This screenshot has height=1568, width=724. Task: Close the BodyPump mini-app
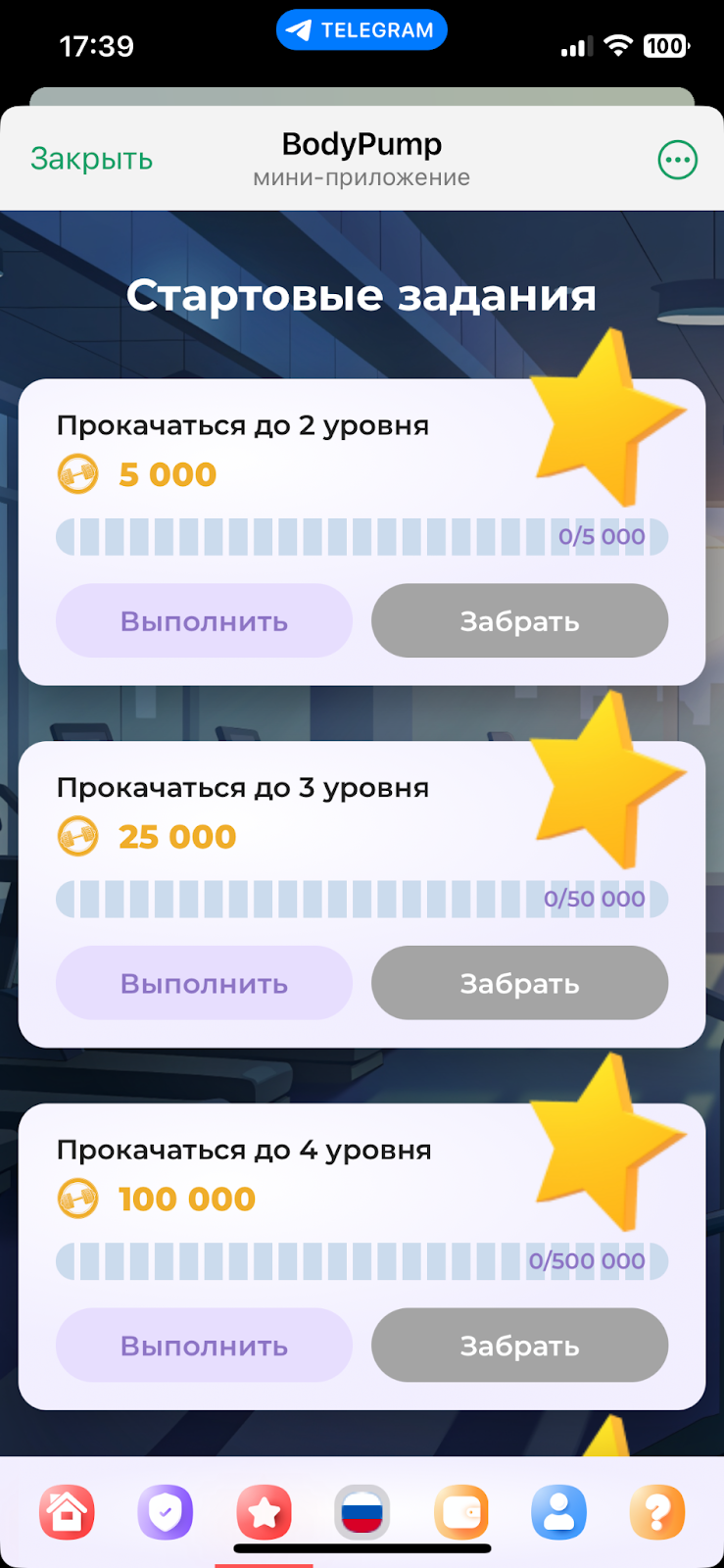pyautogui.click(x=91, y=159)
